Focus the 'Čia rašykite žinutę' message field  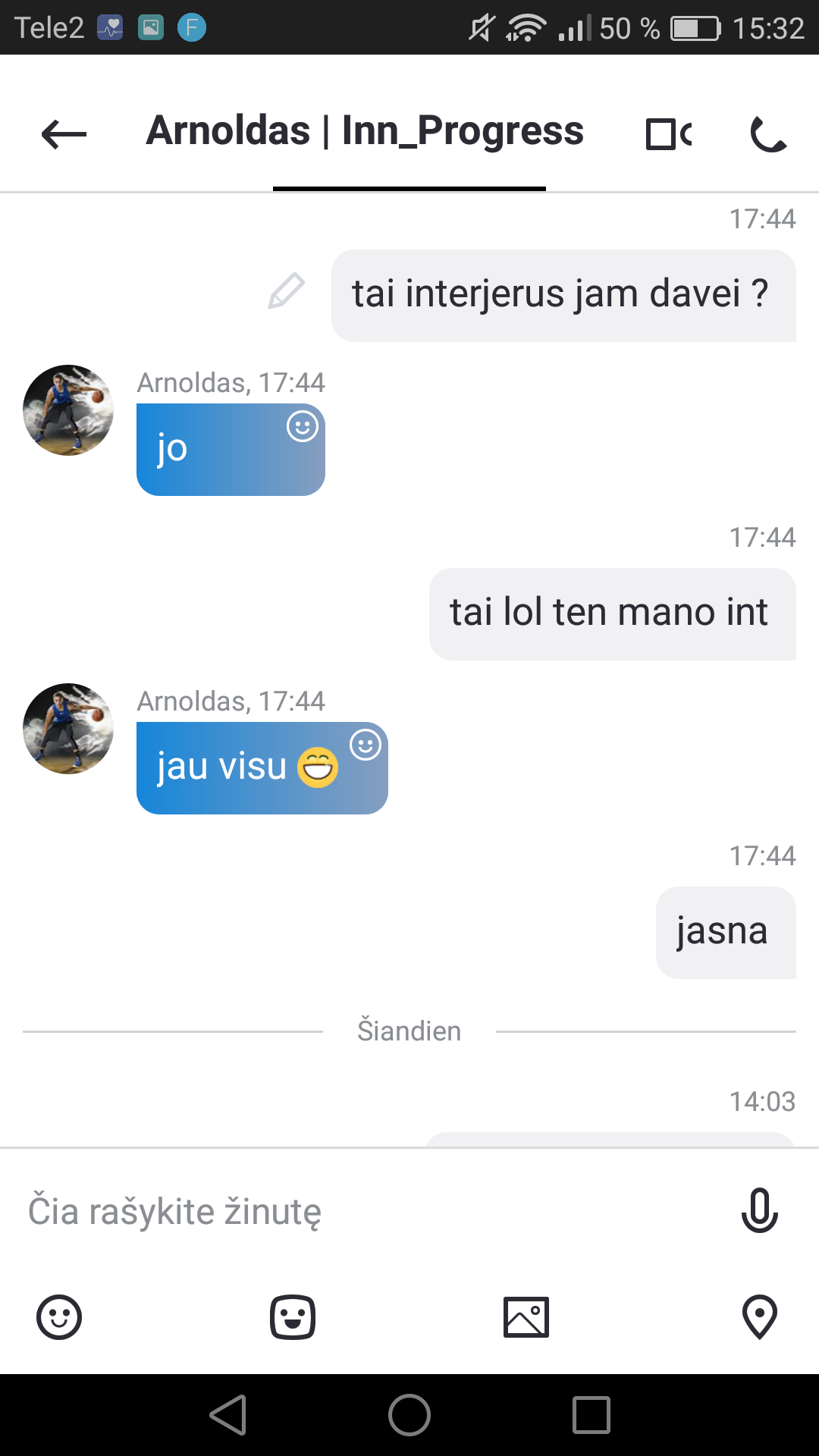tap(364, 1211)
